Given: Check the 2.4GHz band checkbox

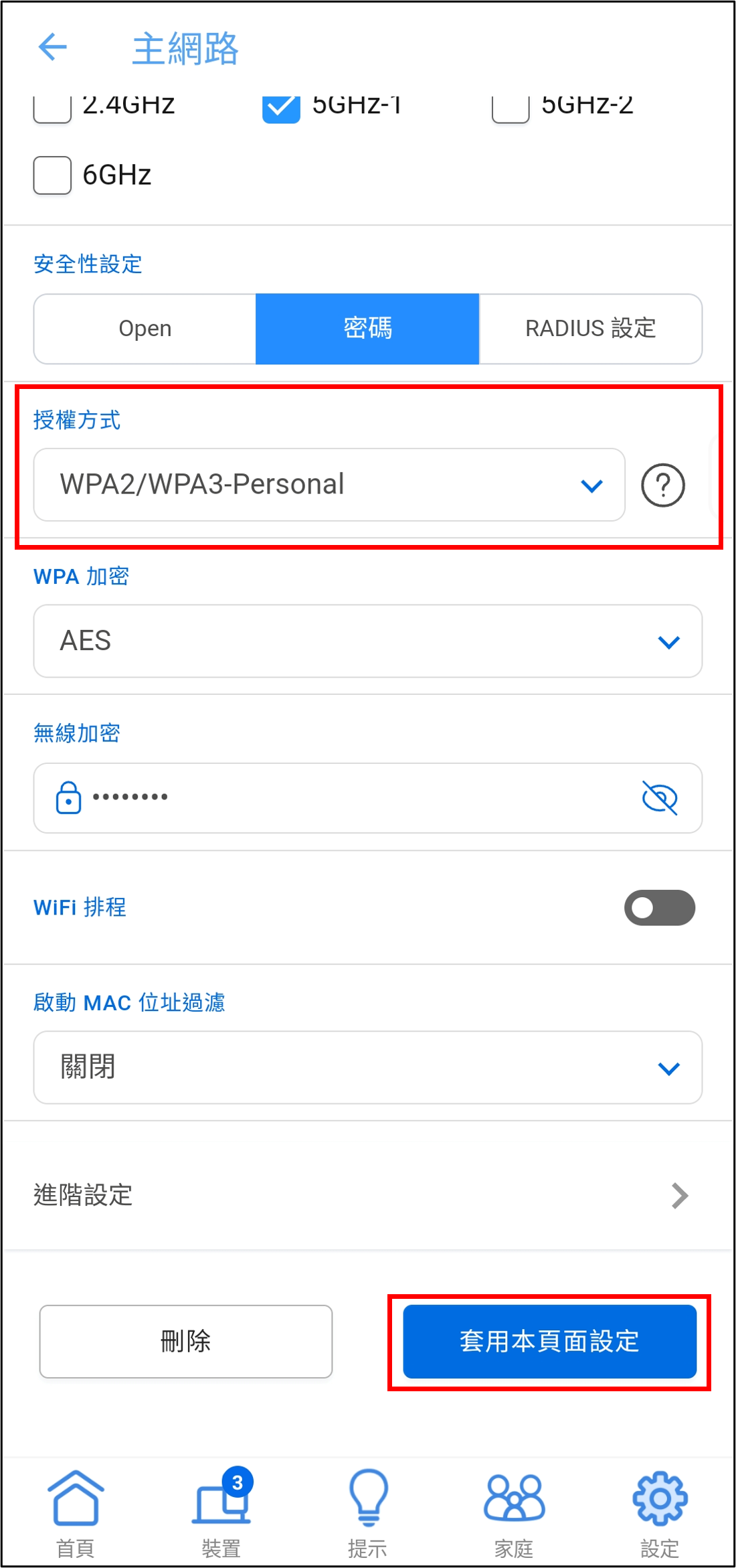Looking at the screenshot, I should 52,107.
